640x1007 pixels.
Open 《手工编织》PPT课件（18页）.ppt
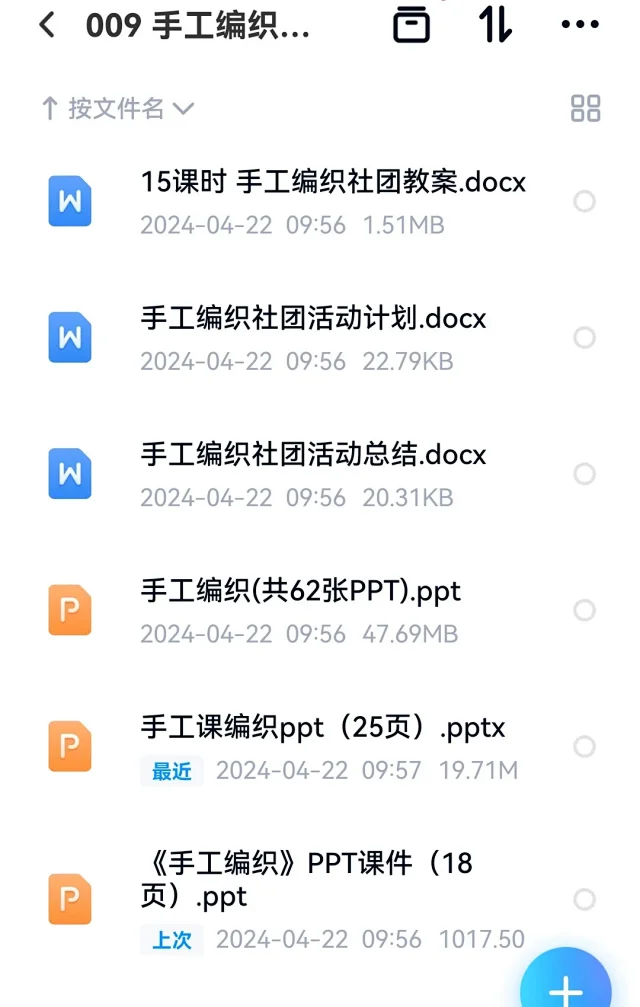coord(306,880)
